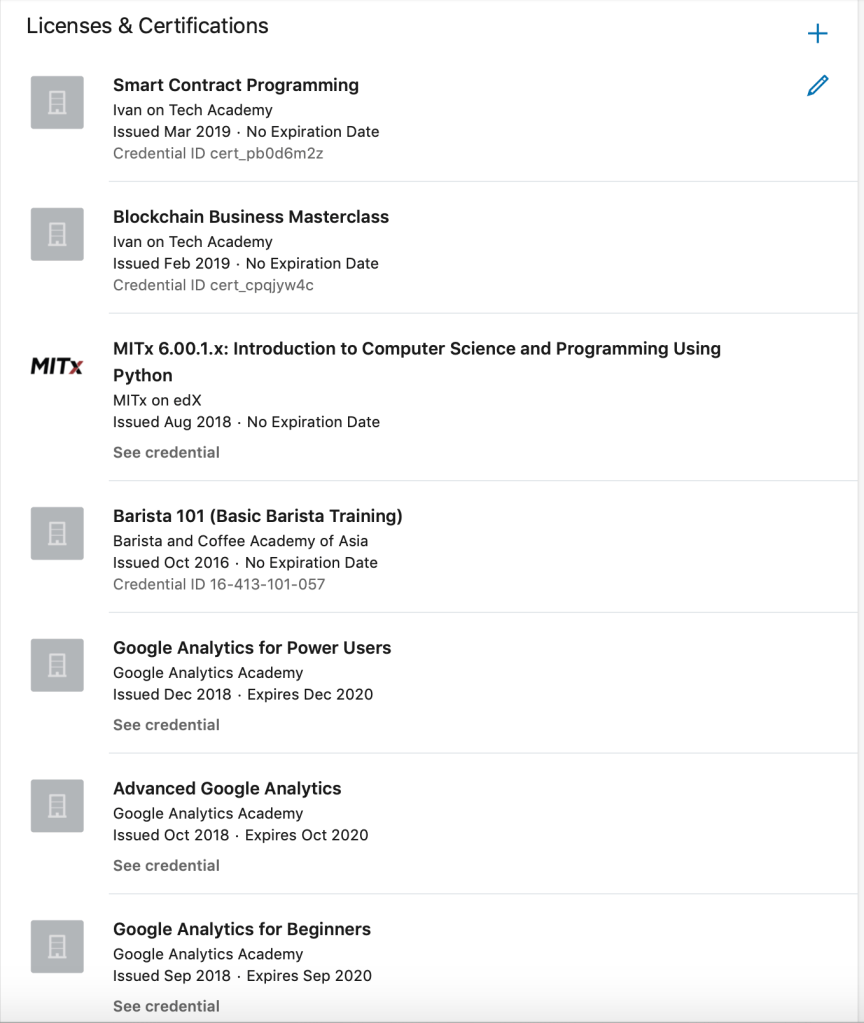
Task: See credential for MITx 6.00.1.x course
Action: [x=166, y=452]
